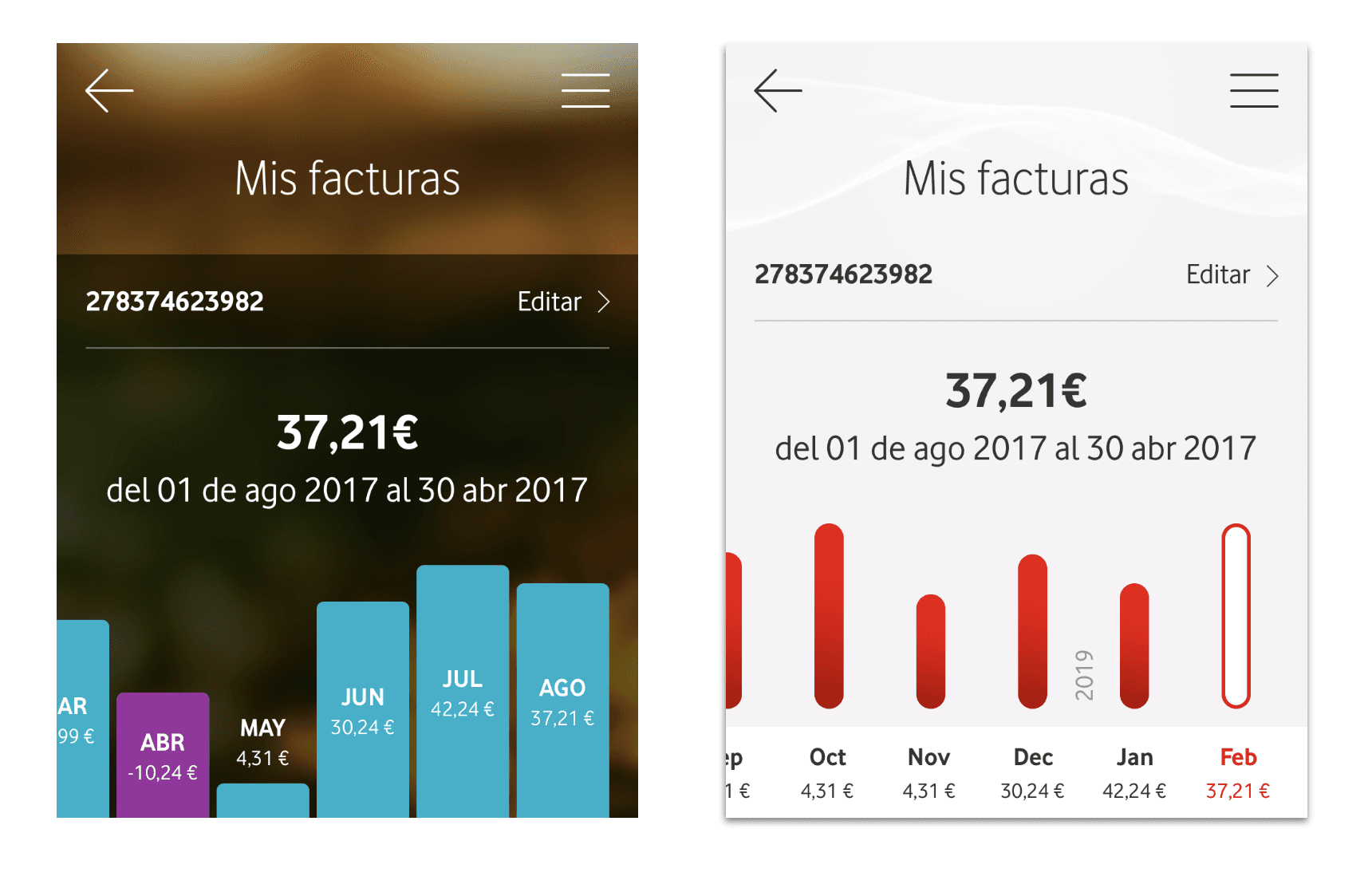Select the highlighted Feb bill bar
This screenshot has width=1372, height=892.
coord(1236,616)
